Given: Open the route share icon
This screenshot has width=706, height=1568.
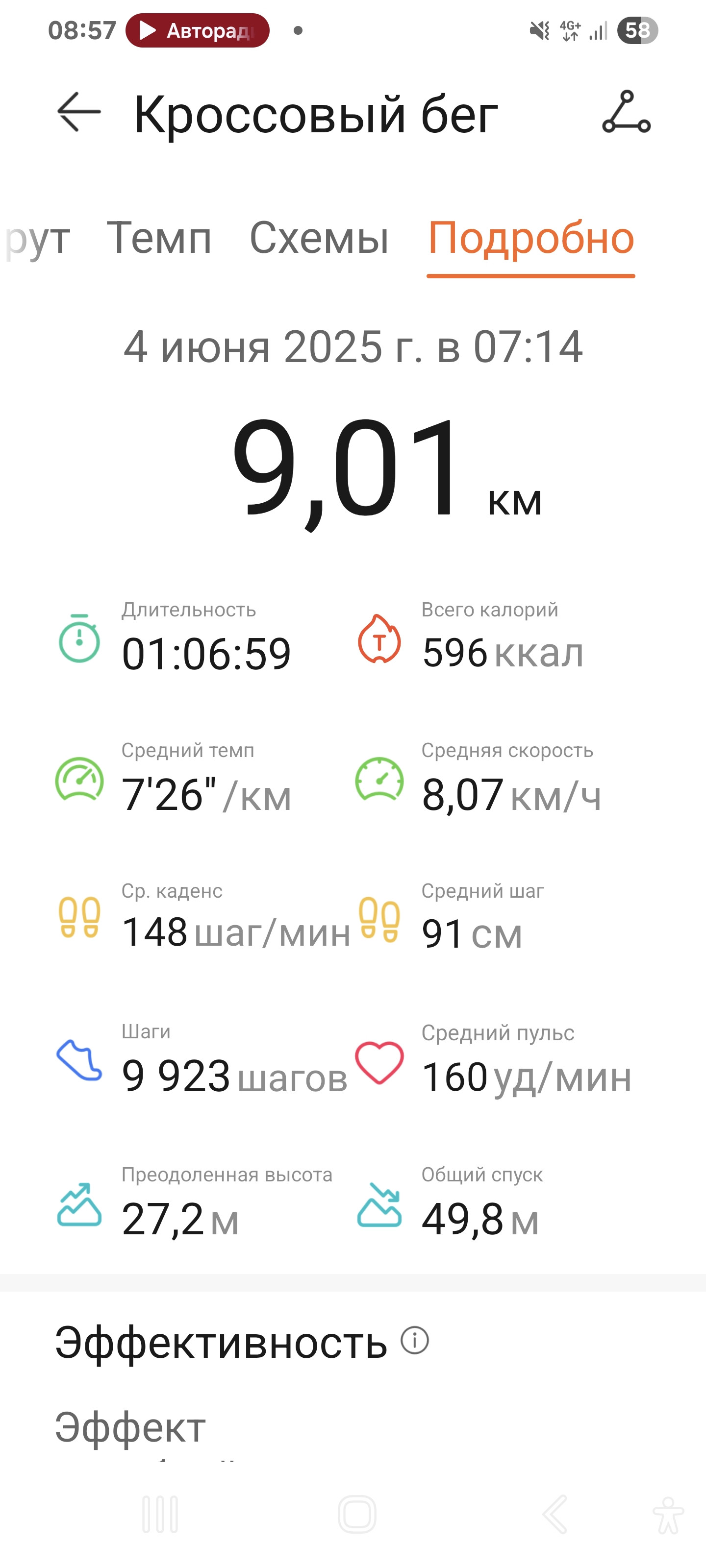Looking at the screenshot, I should tap(626, 112).
